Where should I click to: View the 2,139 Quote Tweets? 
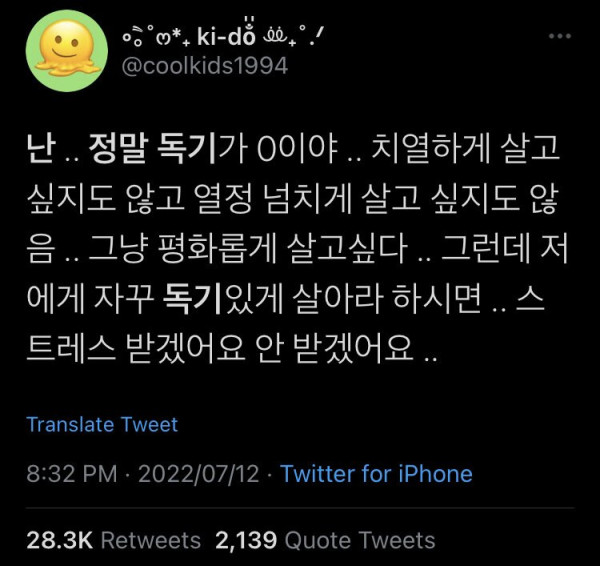point(325,540)
